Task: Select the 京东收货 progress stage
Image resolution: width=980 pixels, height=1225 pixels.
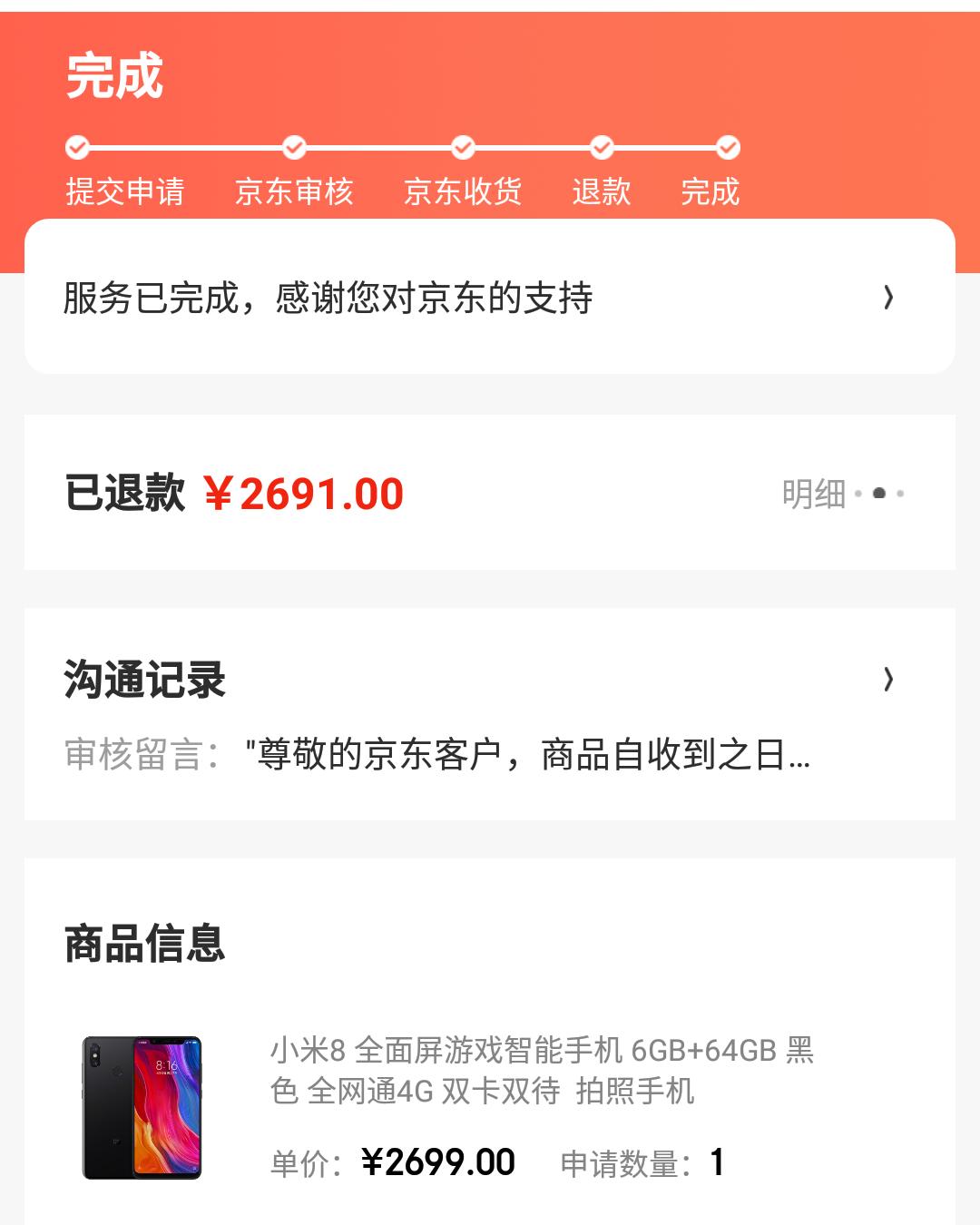Action: pos(463,193)
